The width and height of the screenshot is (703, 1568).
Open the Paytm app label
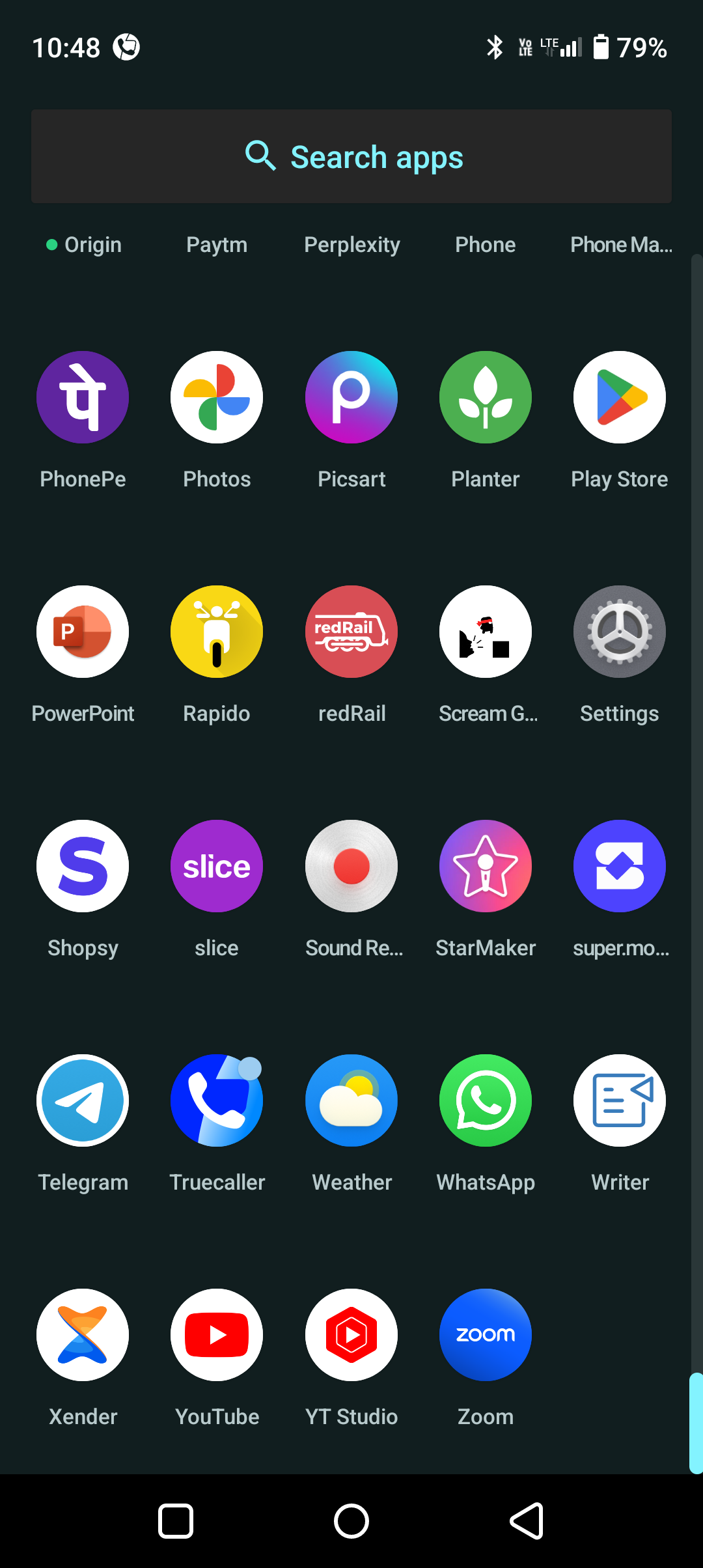coord(217,245)
